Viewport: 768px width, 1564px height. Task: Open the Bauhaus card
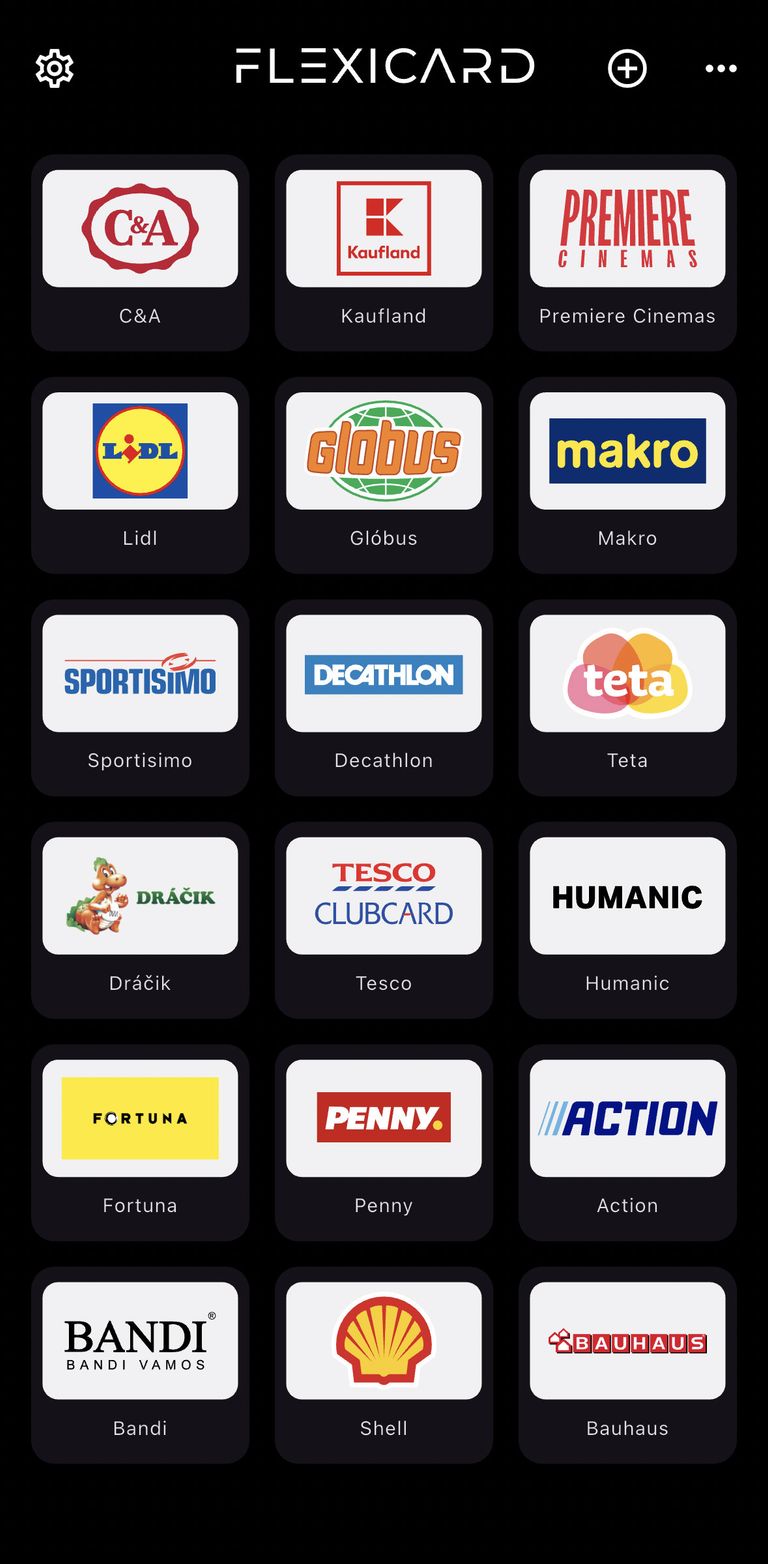point(627,1365)
